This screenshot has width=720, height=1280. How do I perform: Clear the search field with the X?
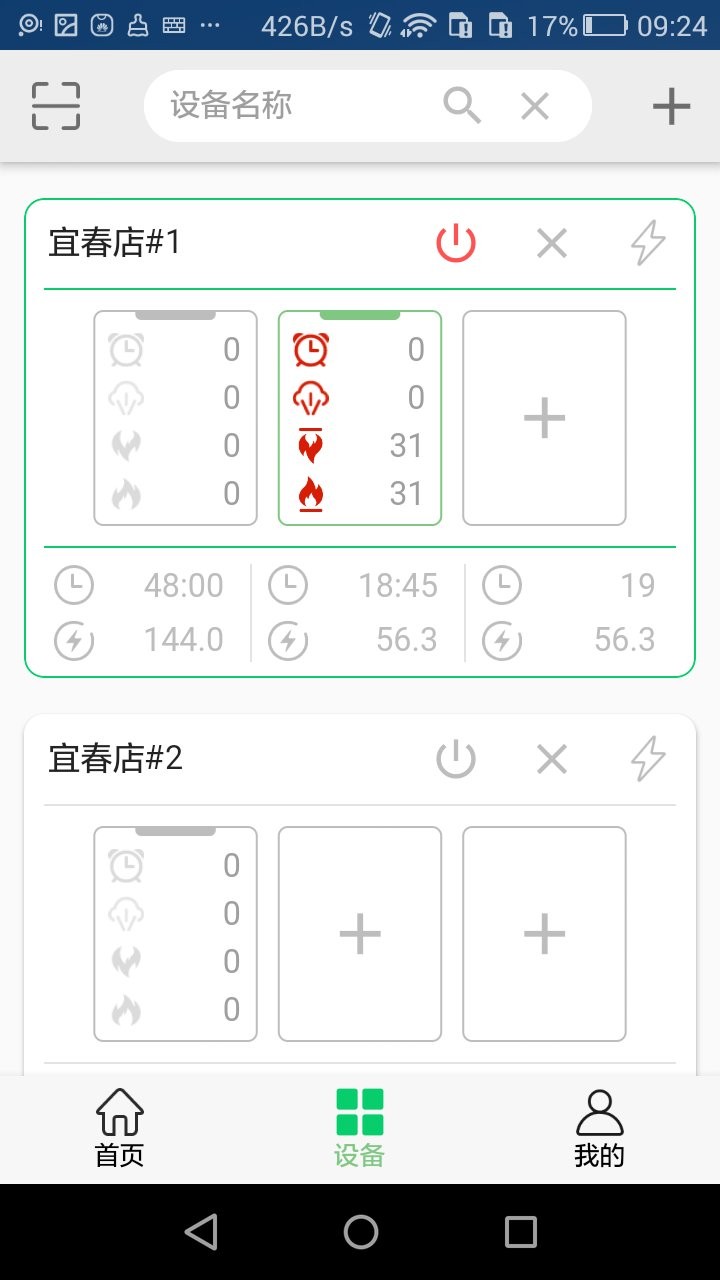(534, 105)
